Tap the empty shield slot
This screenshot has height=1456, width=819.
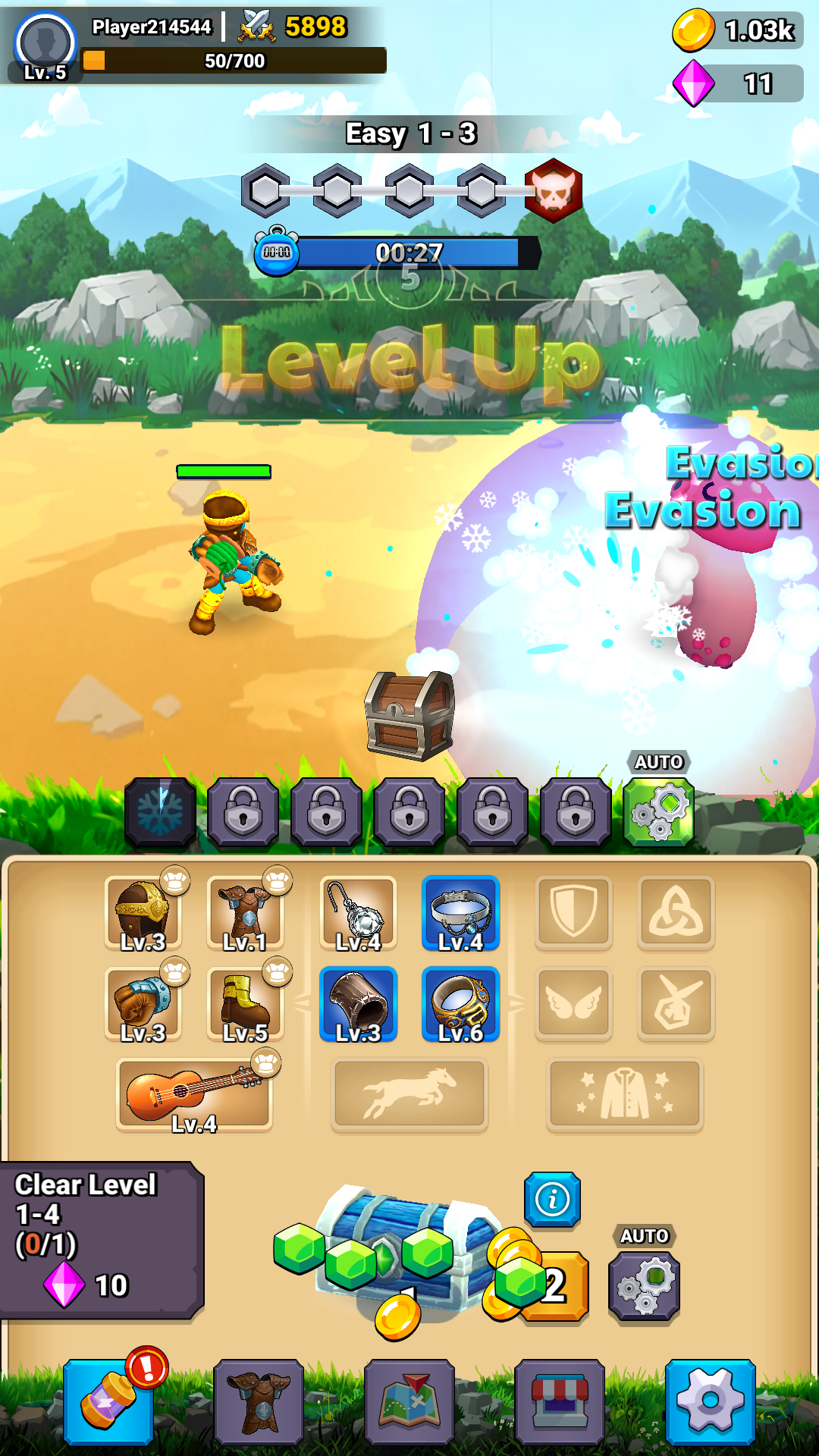[573, 913]
